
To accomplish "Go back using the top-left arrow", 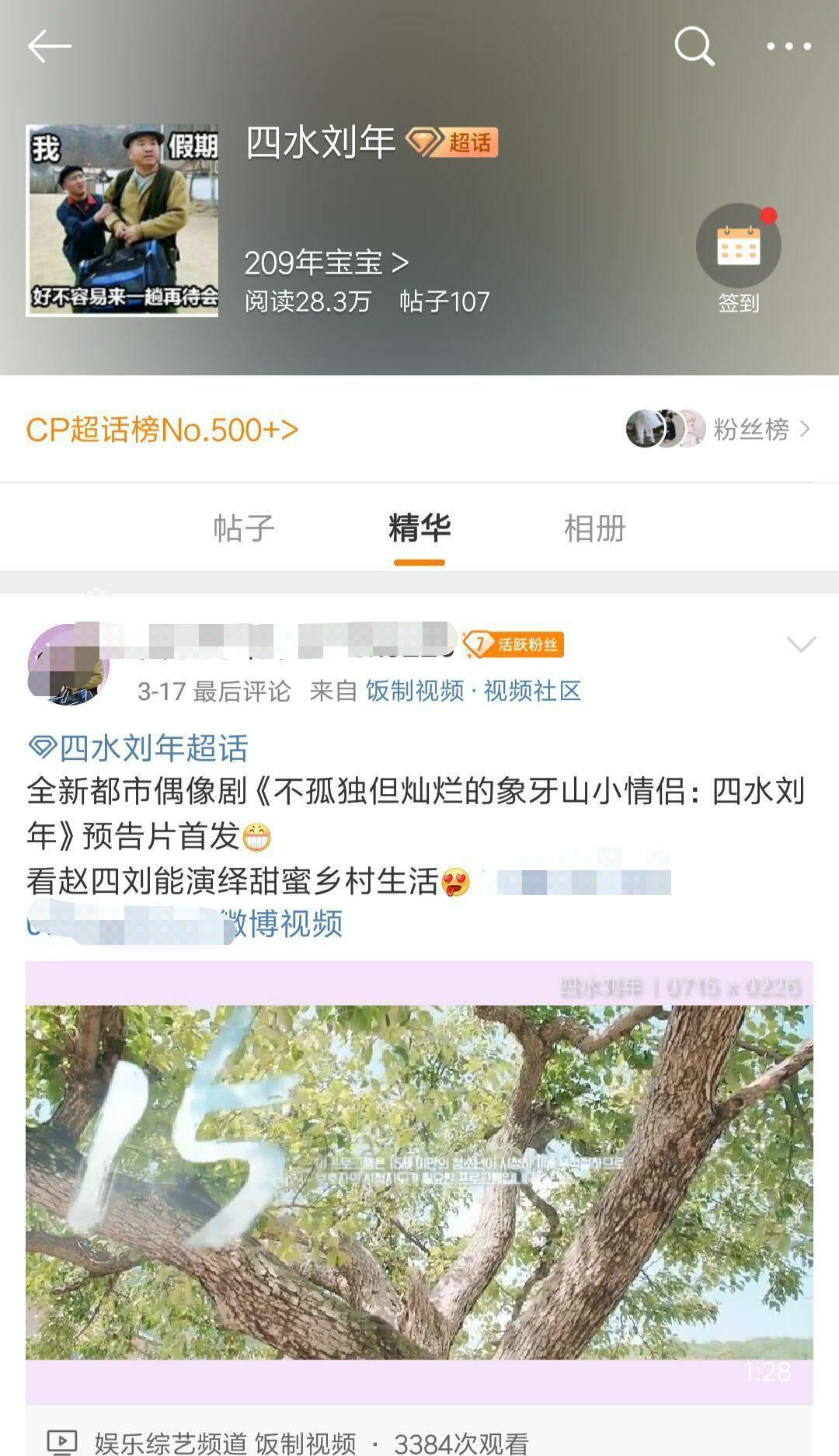I will [49, 47].
